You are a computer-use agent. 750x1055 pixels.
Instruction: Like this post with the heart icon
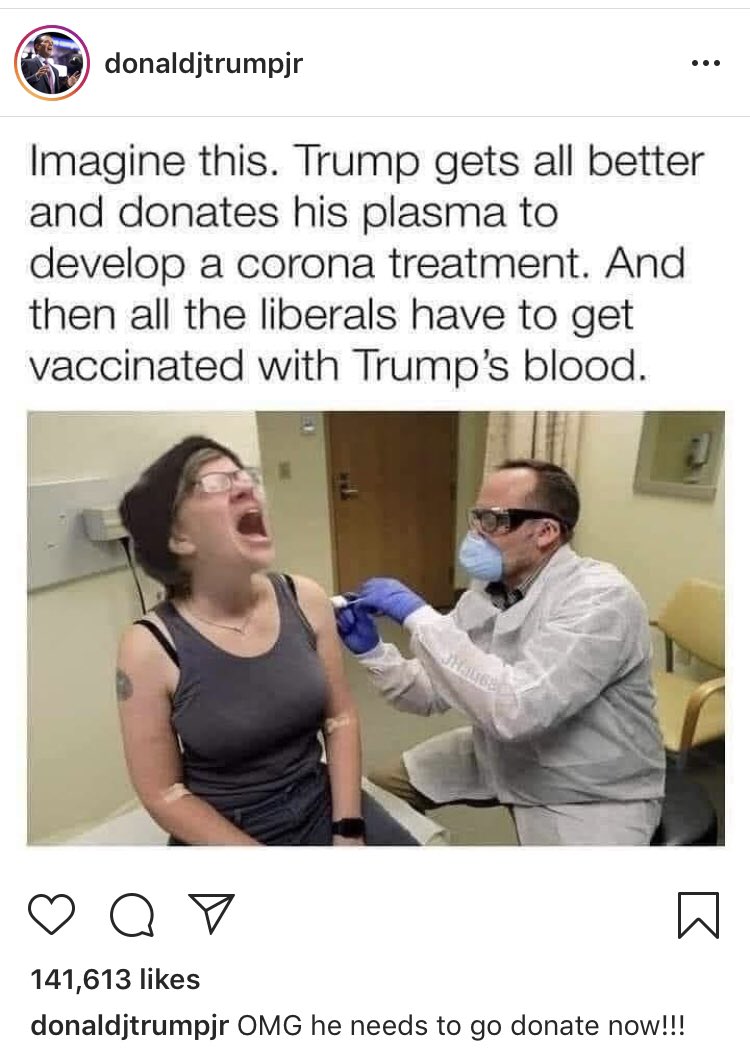pyautogui.click(x=53, y=913)
